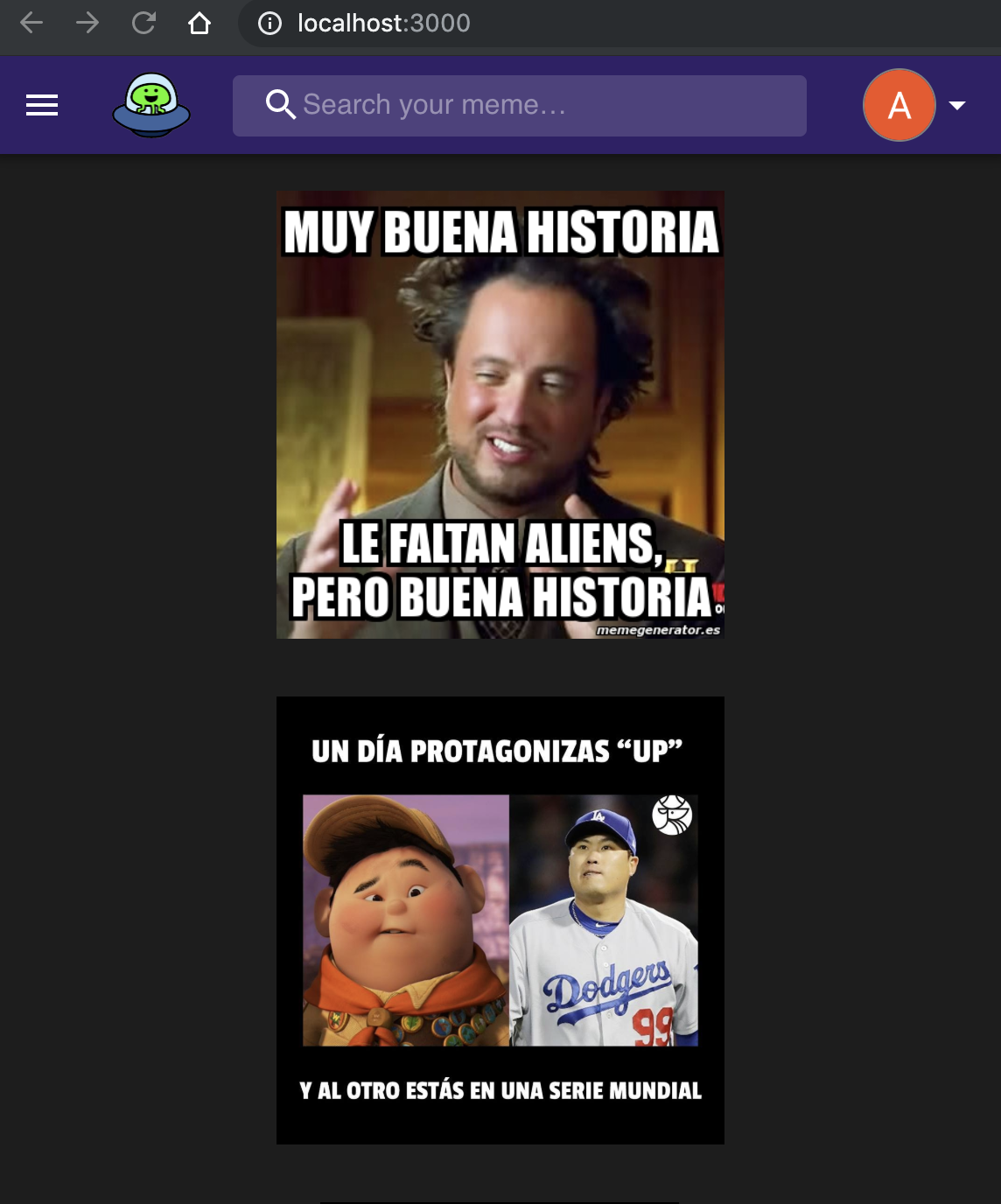Tap the alien UFO logo
Screen dimensions: 1001x1204
151,105
